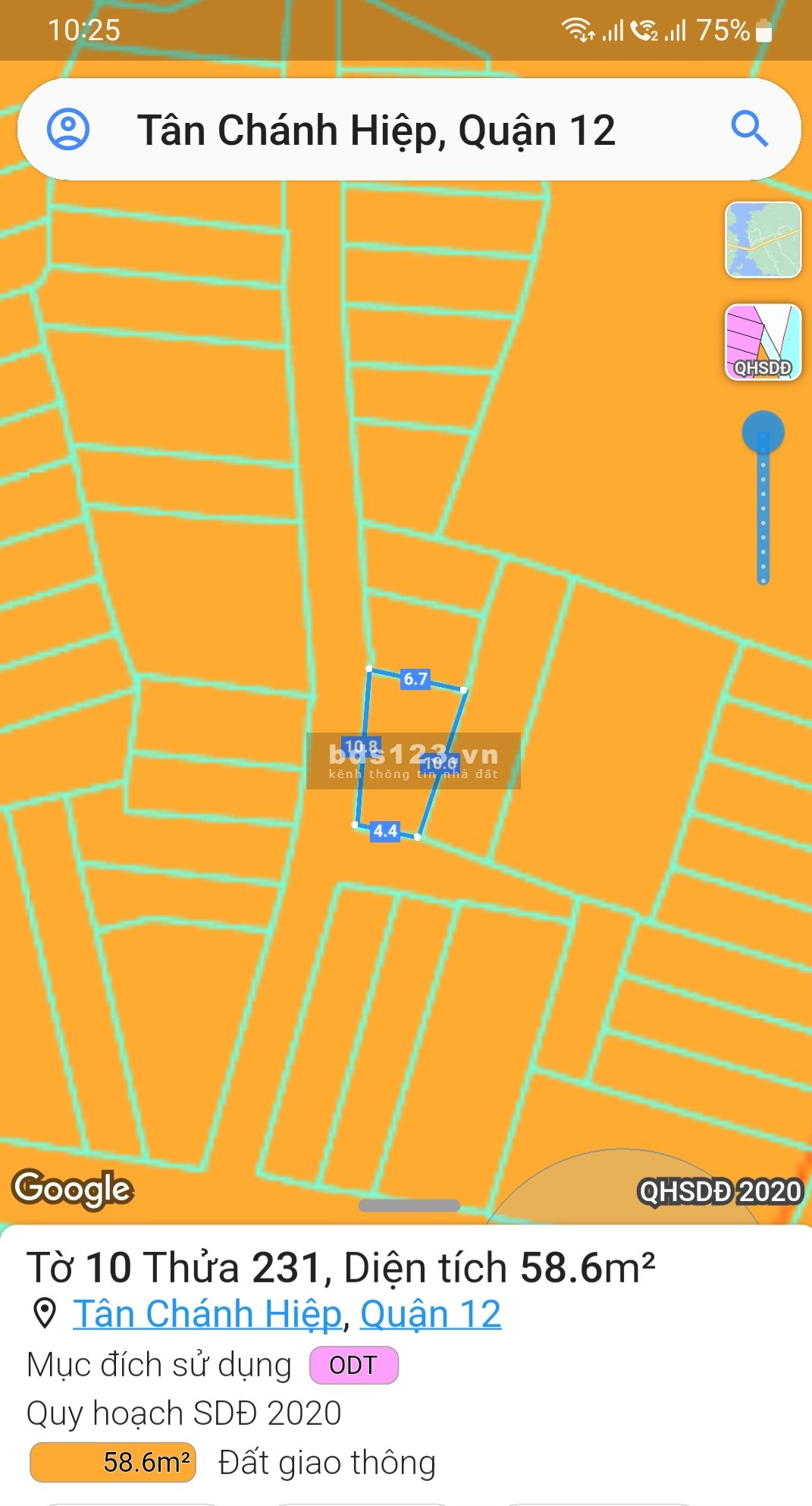
Task: Tap the Tân Chánh Hiệp, Quận 12 search field
Action: (376, 130)
